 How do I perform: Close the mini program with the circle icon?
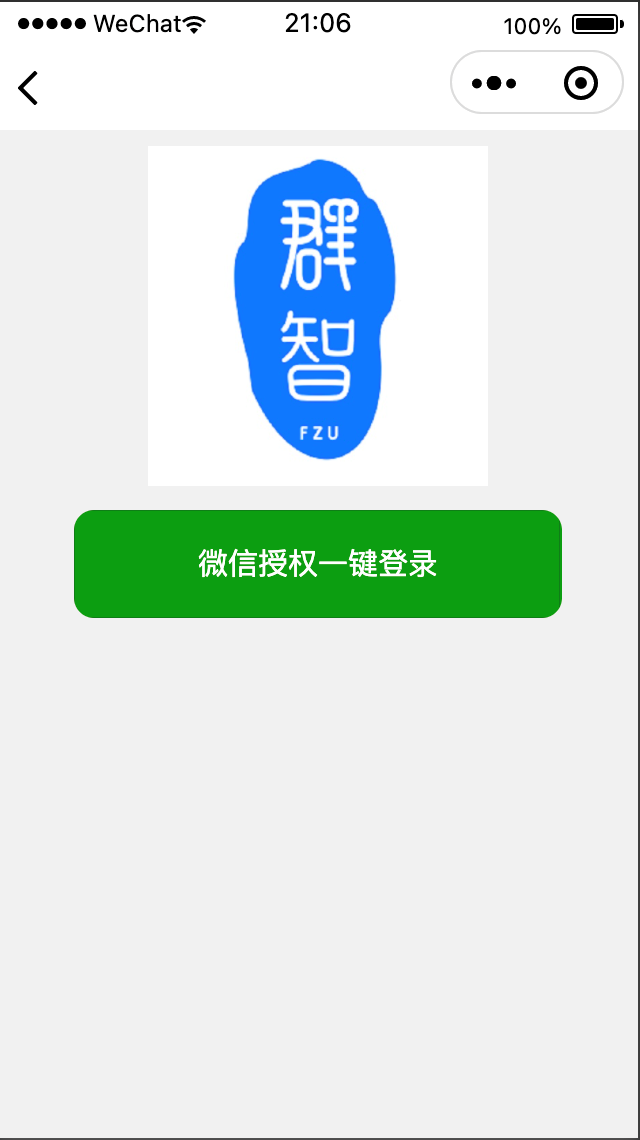(x=581, y=83)
